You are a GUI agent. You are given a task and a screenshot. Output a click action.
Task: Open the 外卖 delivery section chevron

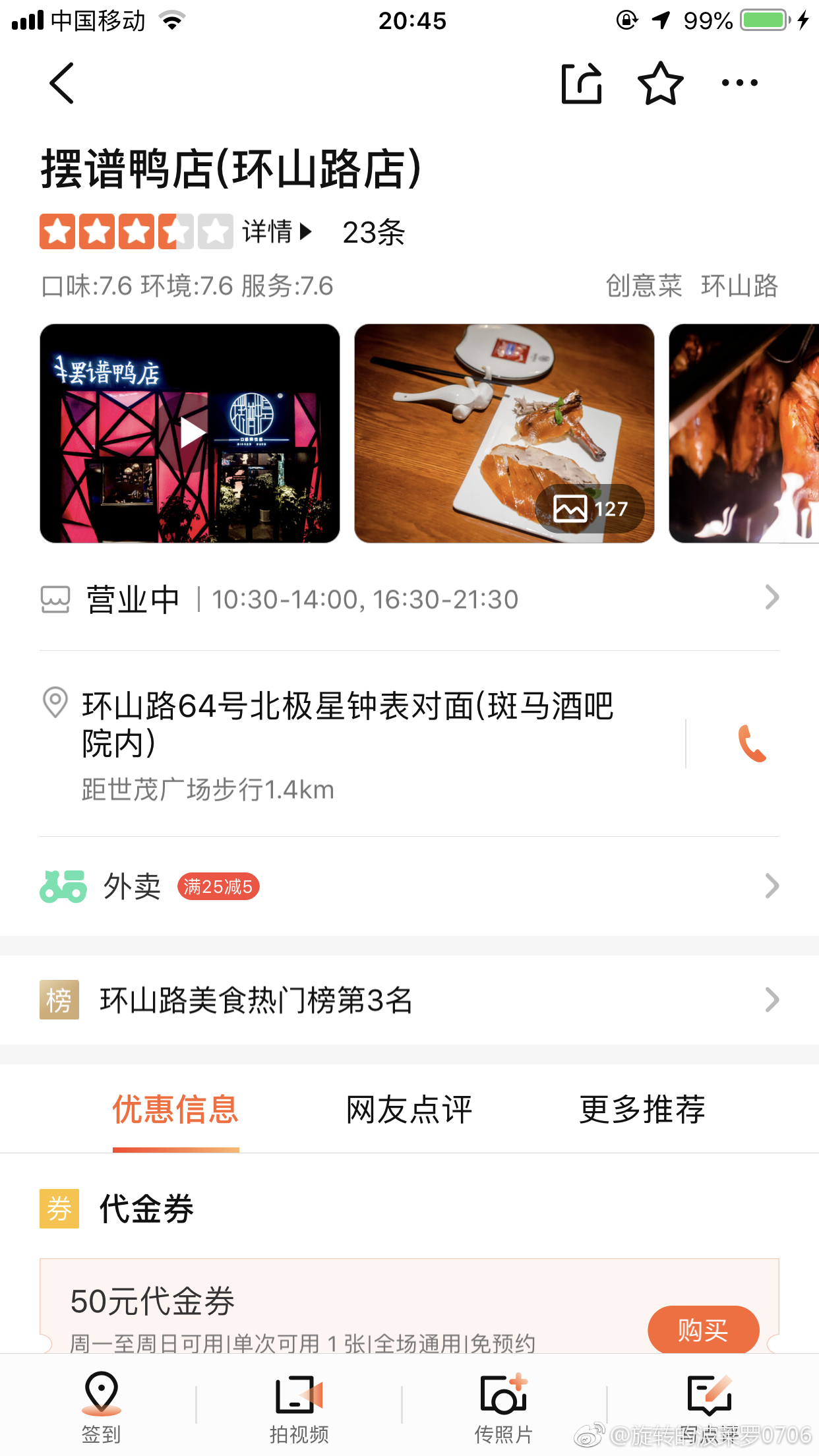tap(772, 886)
